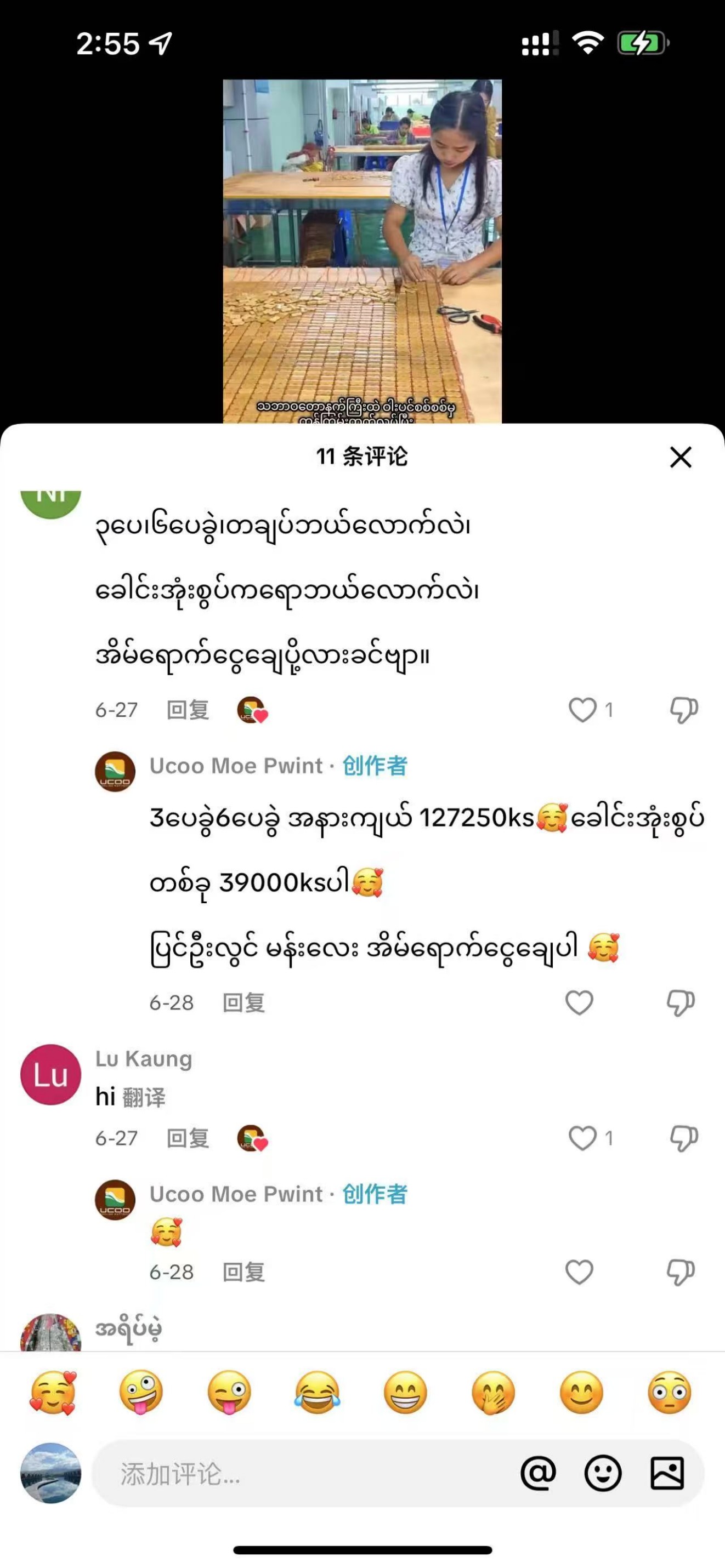Mention someone with the @ icon

(538, 1474)
